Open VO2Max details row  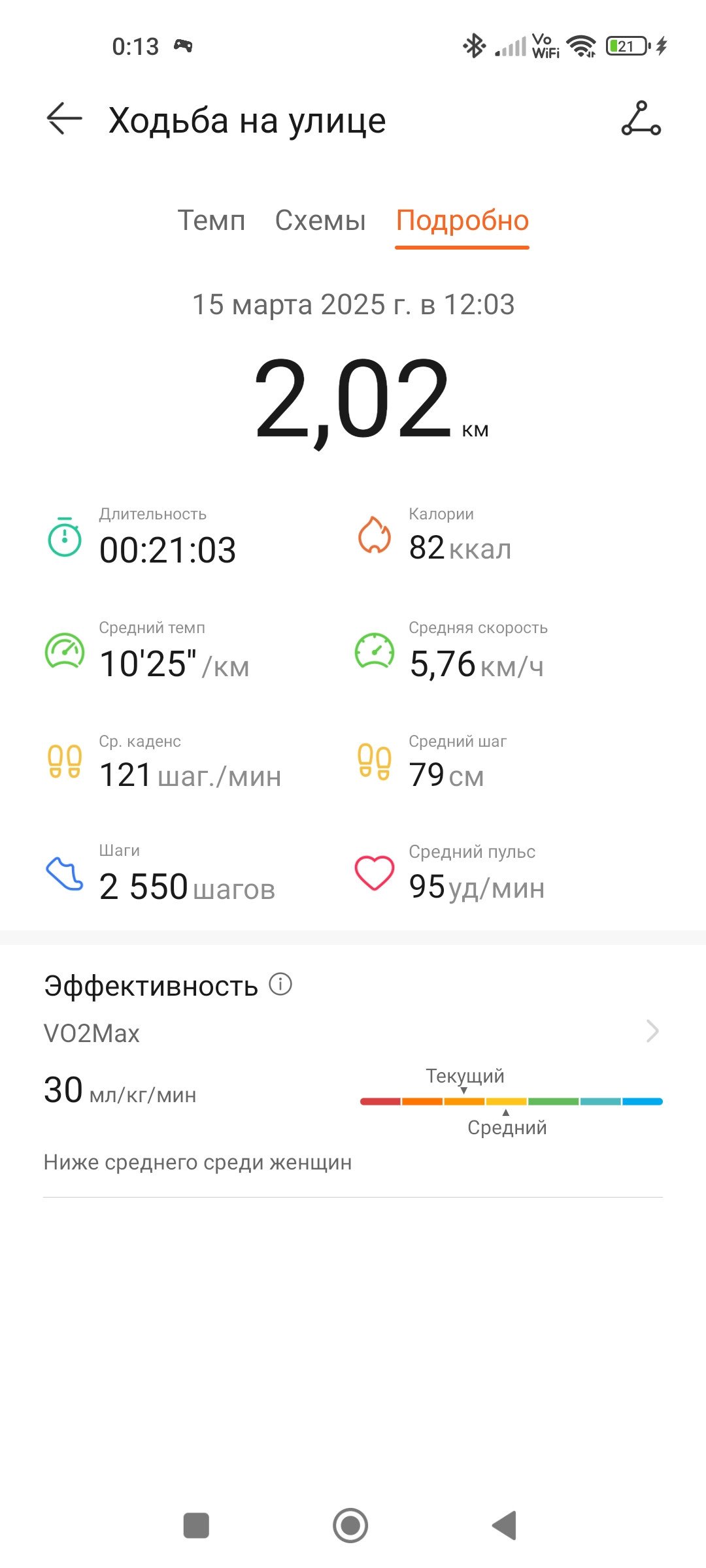coord(353,1033)
